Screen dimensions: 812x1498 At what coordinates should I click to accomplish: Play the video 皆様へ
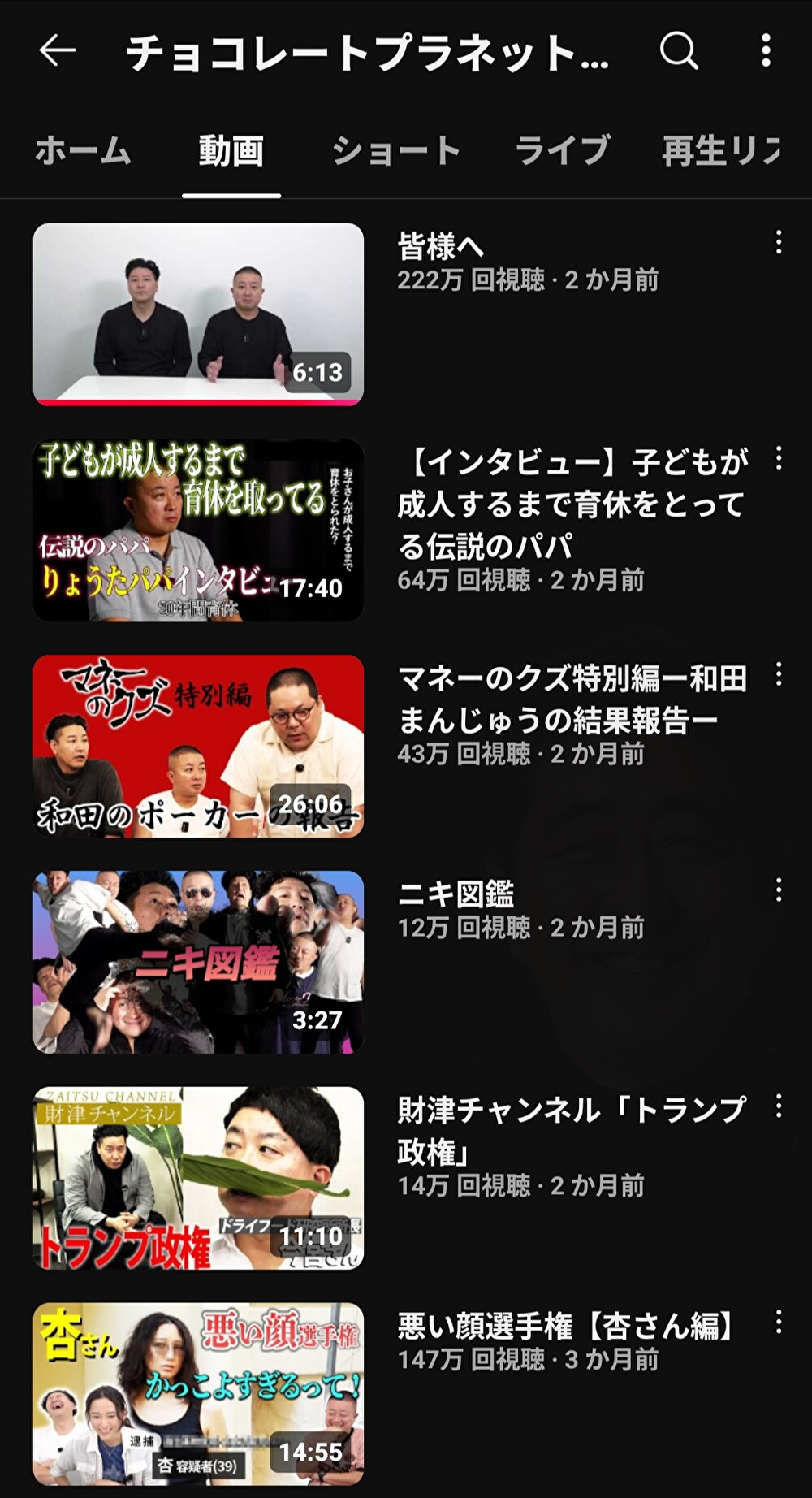(198, 314)
